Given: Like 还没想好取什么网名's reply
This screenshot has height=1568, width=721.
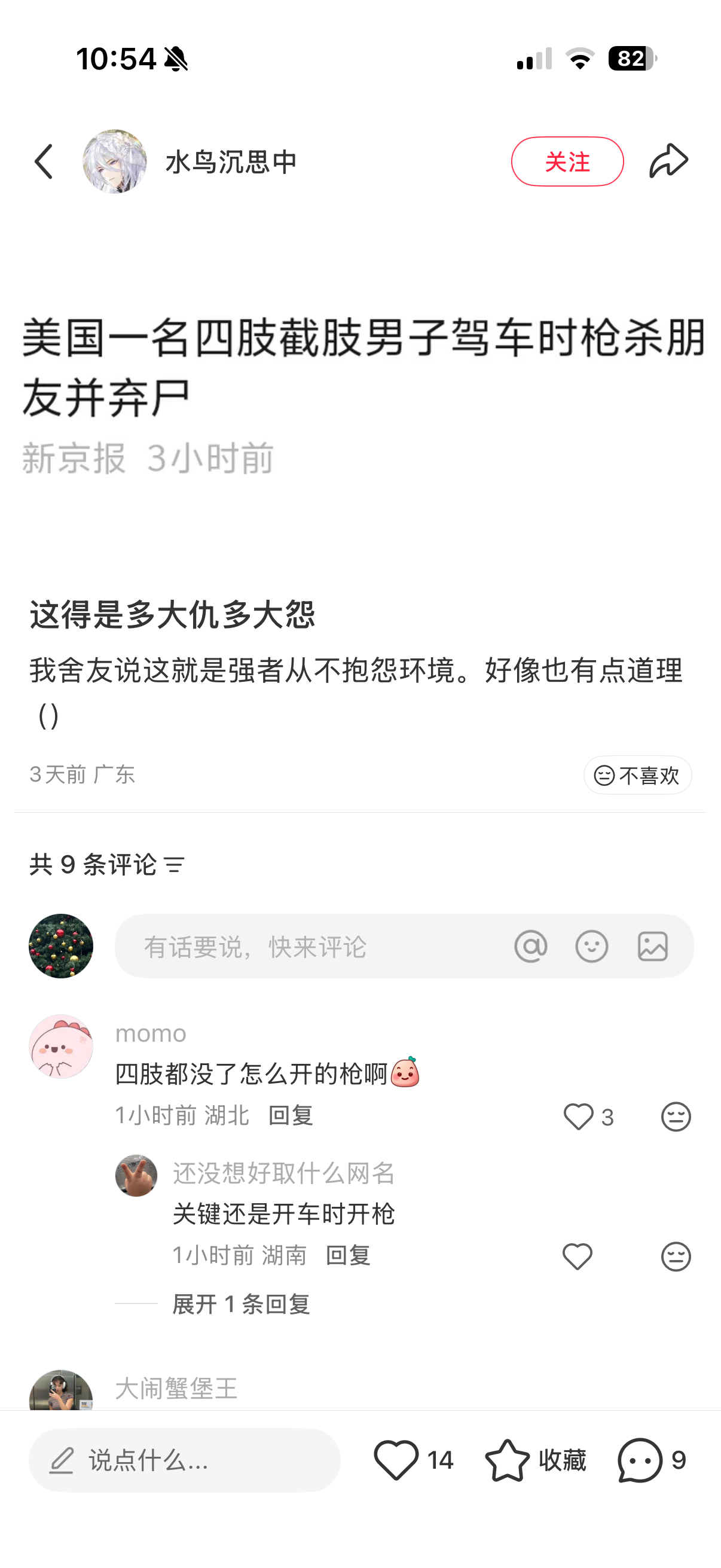Looking at the screenshot, I should coord(578,1257).
